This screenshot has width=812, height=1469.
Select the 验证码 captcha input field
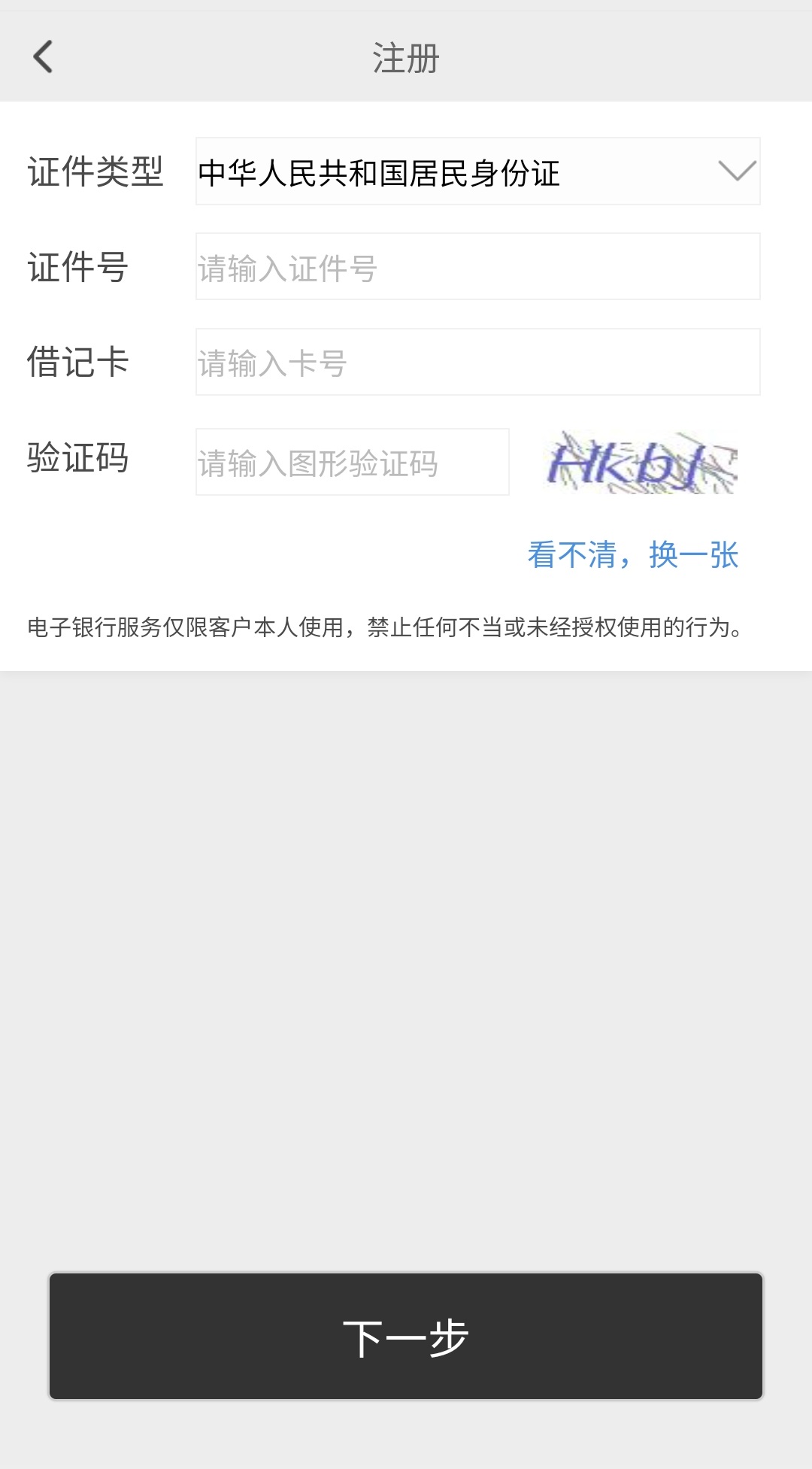[x=352, y=462]
